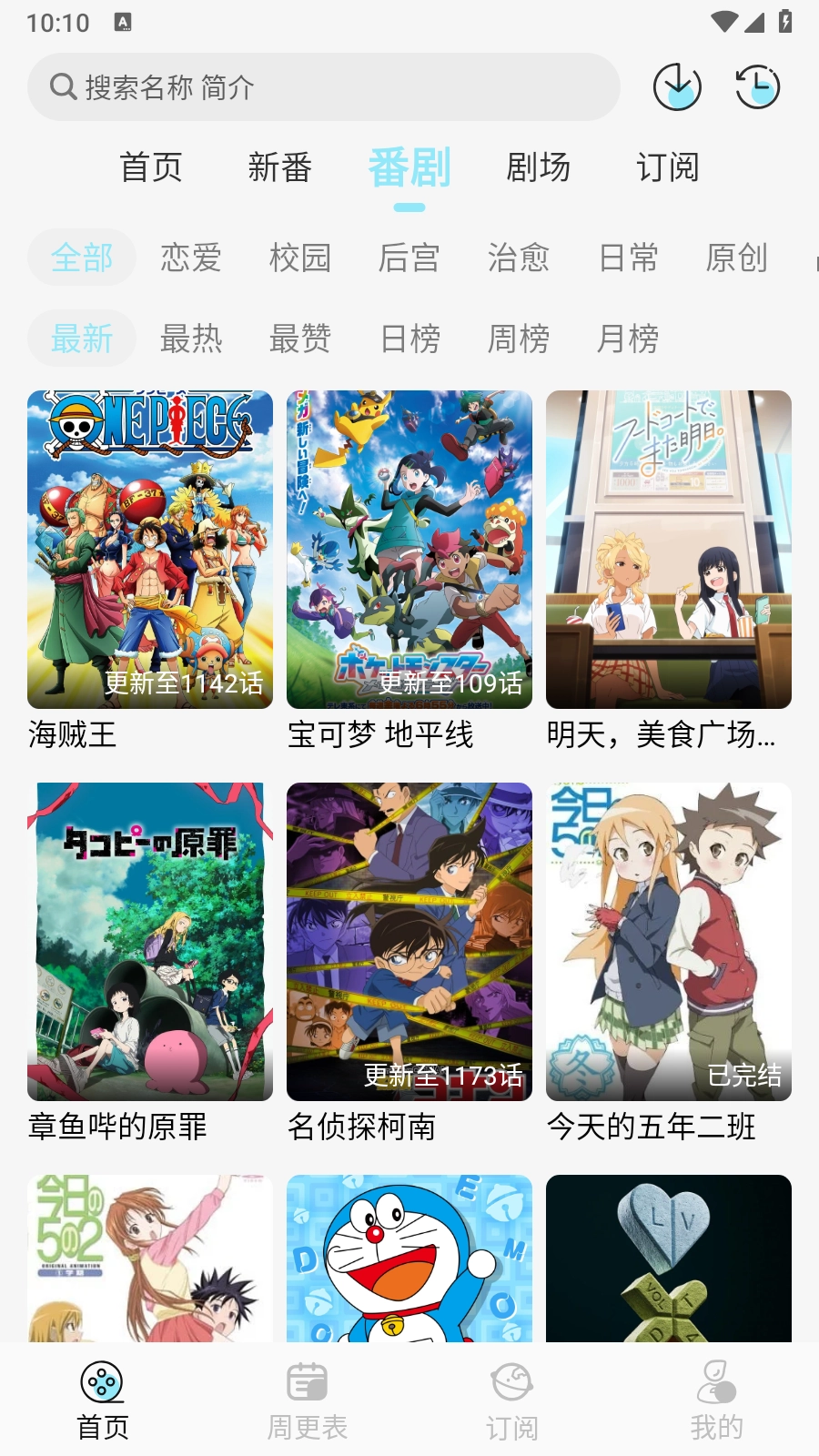Choose the 治愈 genre filter

coord(519,258)
